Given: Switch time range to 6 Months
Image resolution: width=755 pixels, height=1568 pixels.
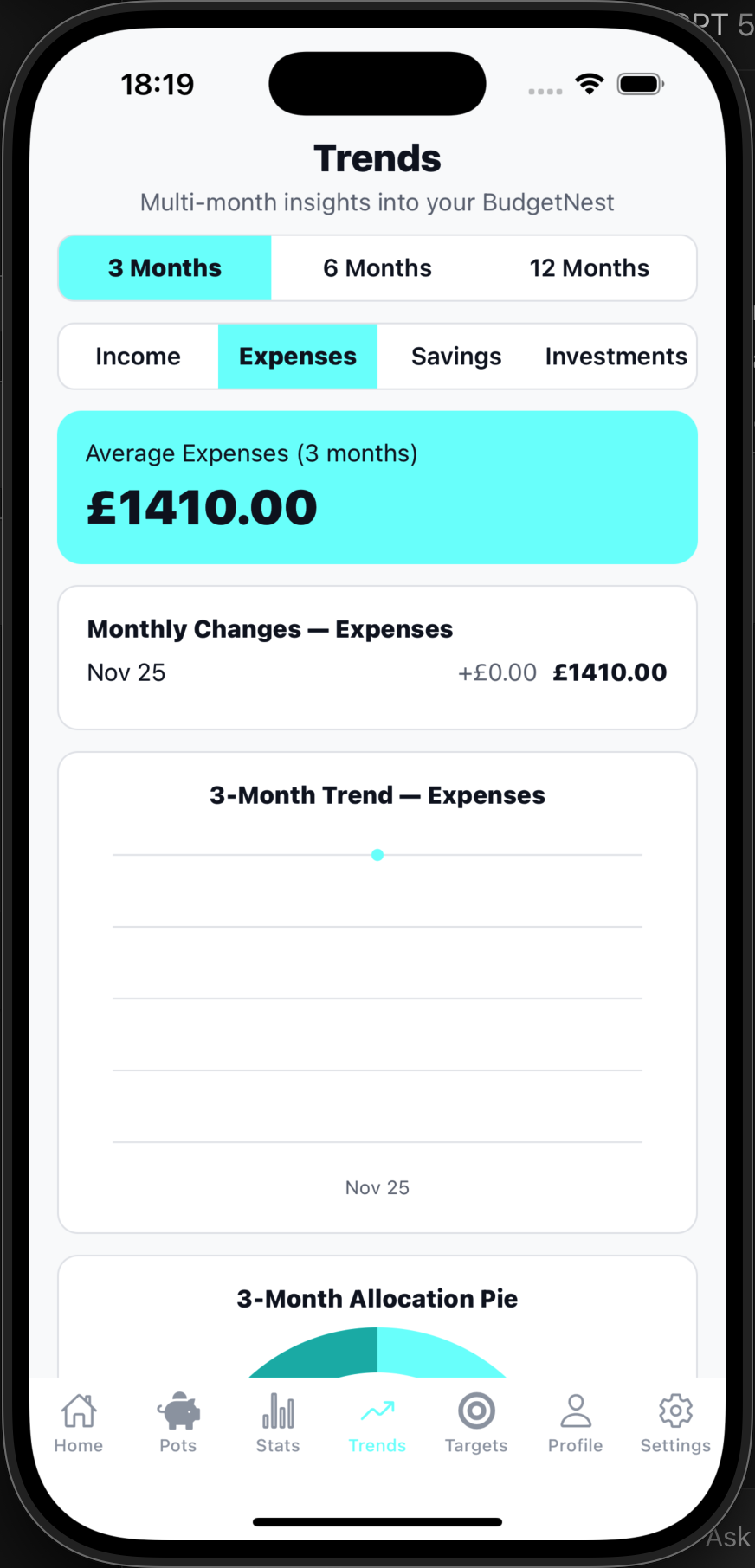Looking at the screenshot, I should [377, 267].
